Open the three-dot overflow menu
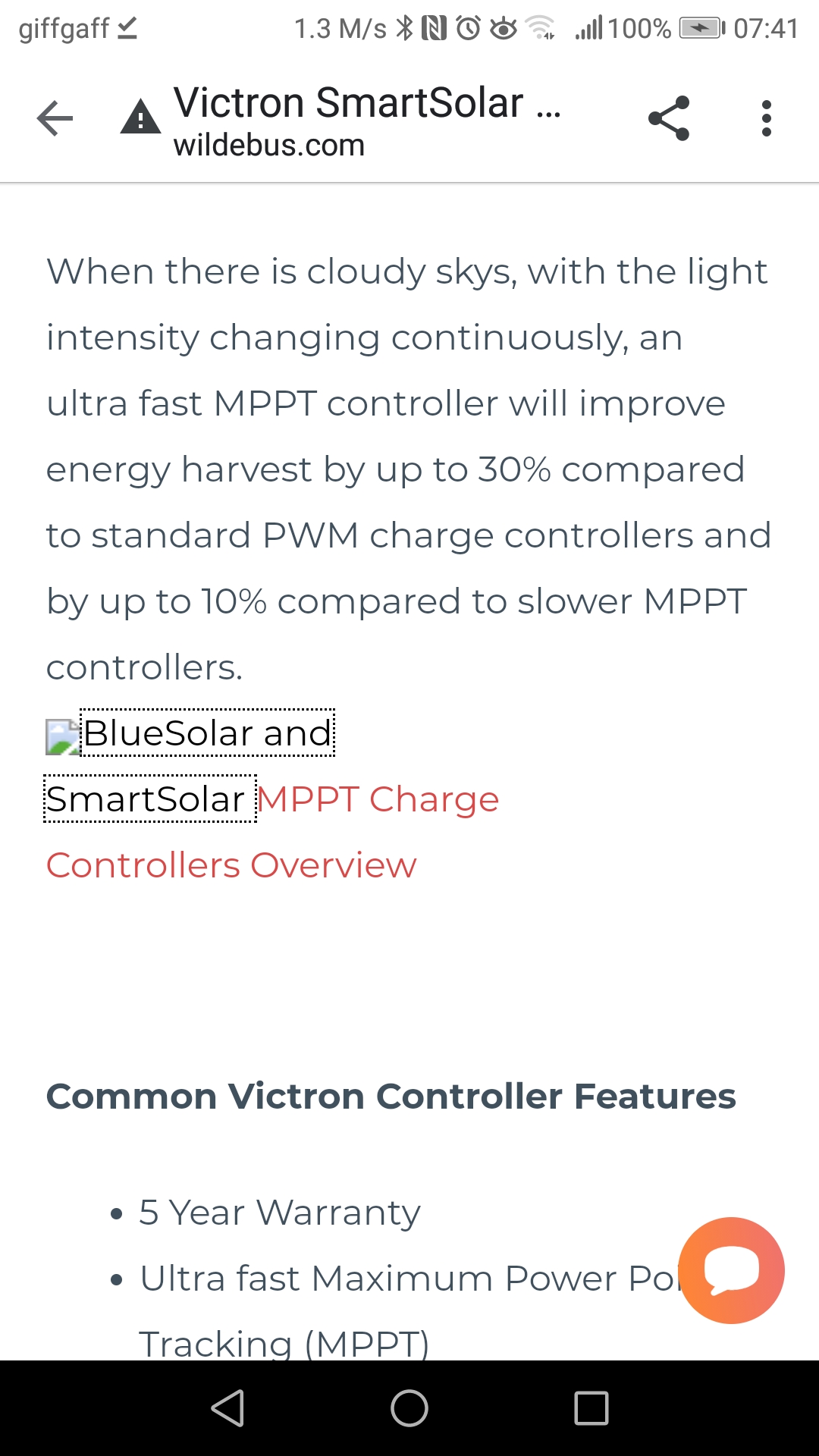819x1456 pixels. (x=766, y=119)
